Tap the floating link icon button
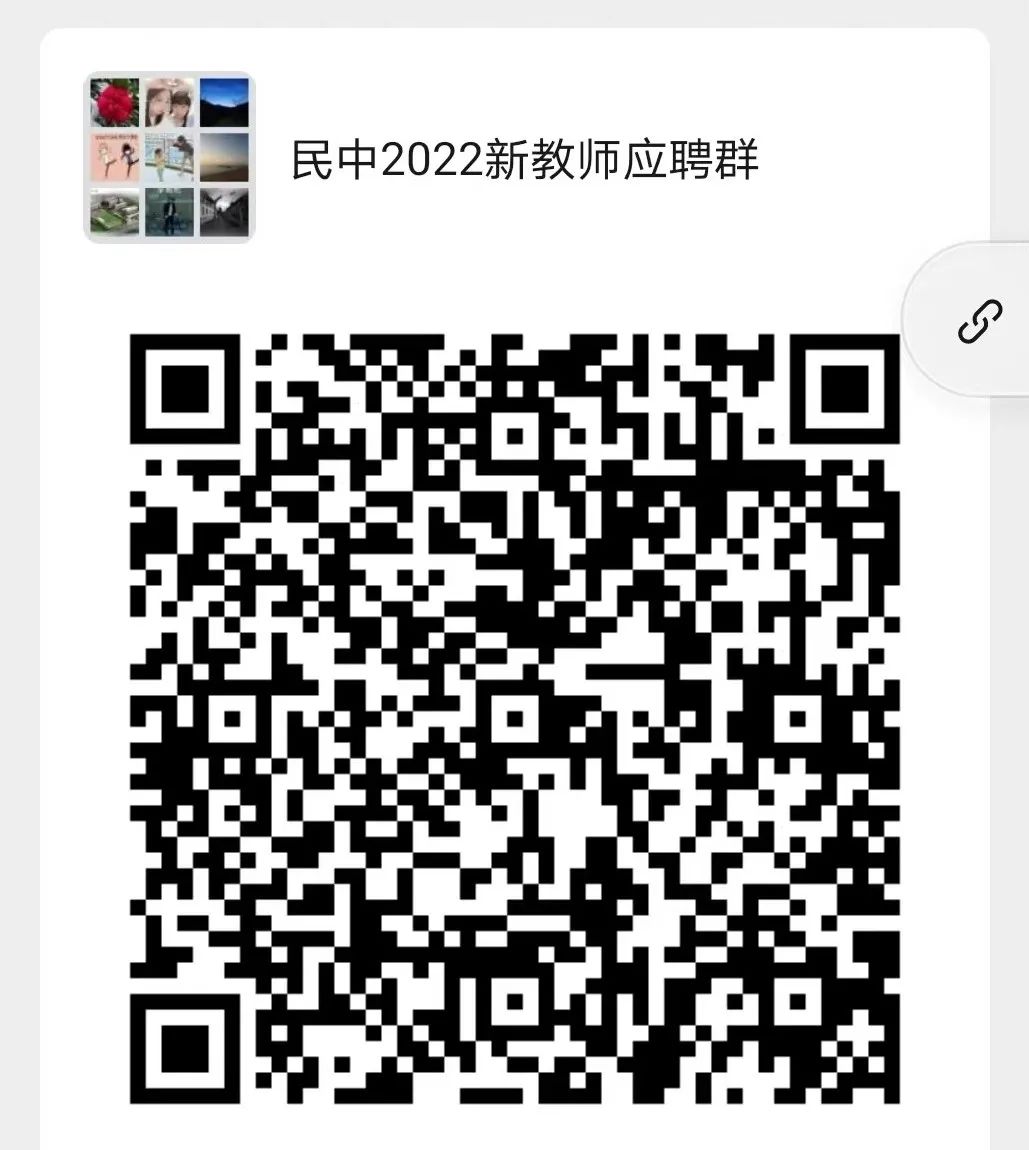This screenshot has height=1150, width=1029. pyautogui.click(x=979, y=321)
